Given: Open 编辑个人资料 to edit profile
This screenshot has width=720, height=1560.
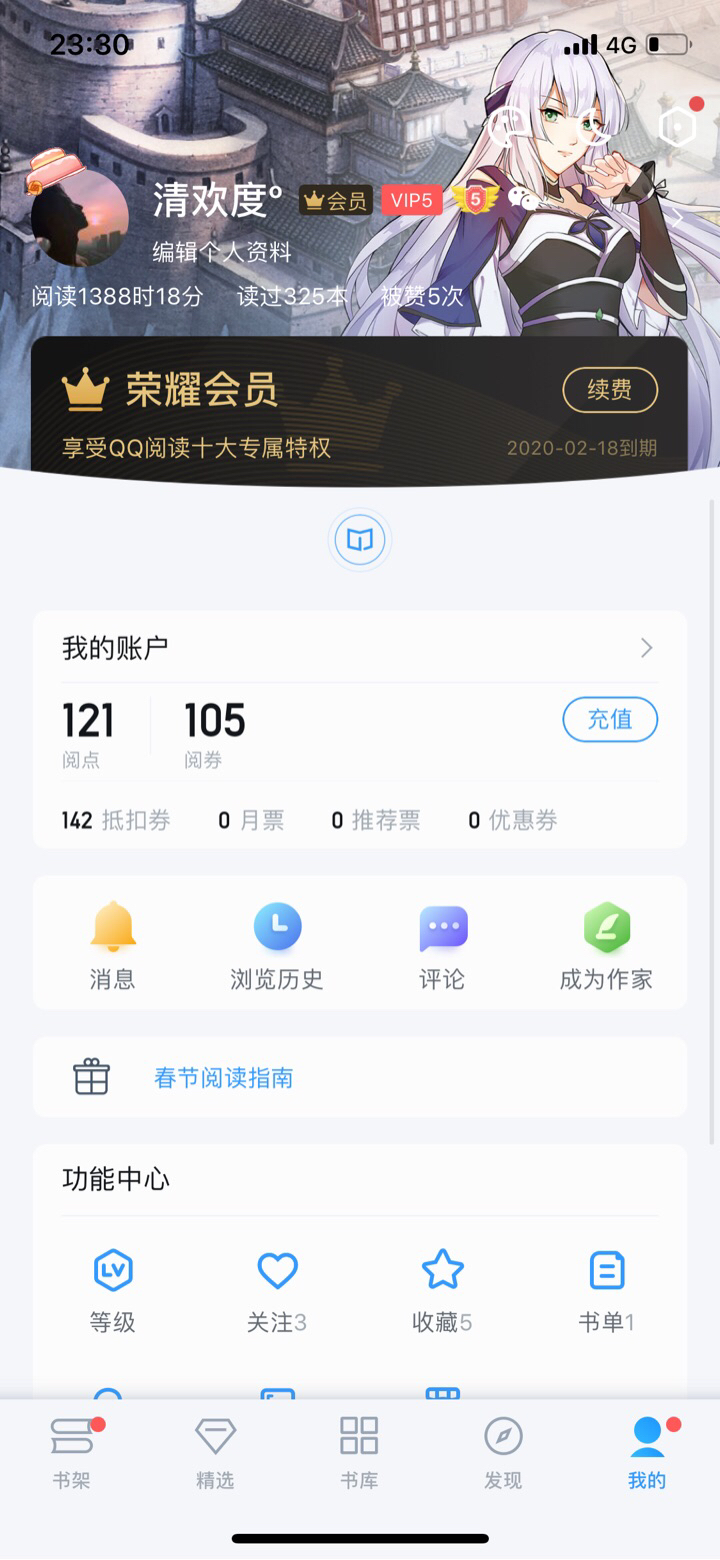Looking at the screenshot, I should pyautogui.click(x=221, y=252).
